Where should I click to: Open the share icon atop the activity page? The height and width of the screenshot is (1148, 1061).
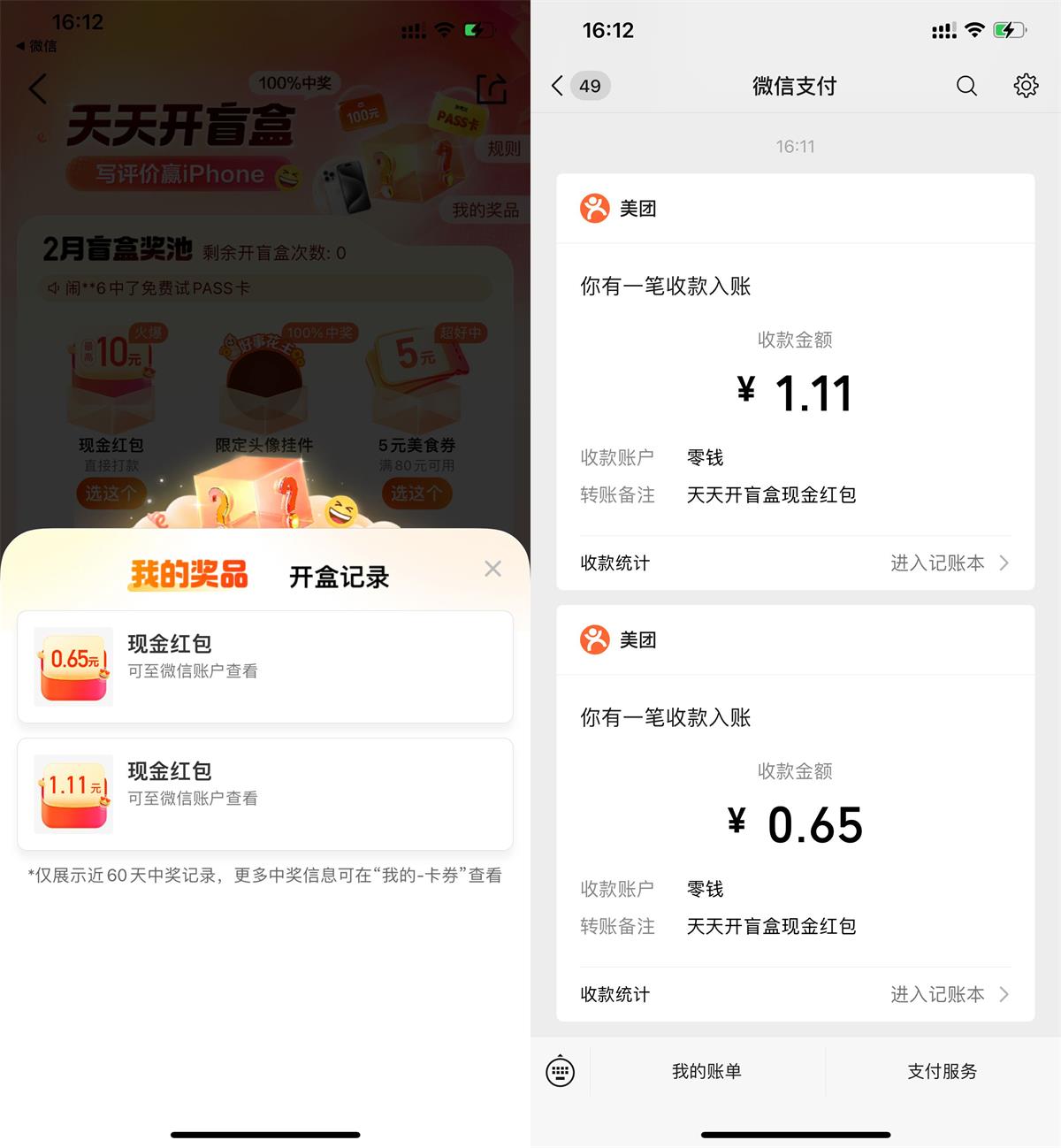(490, 88)
